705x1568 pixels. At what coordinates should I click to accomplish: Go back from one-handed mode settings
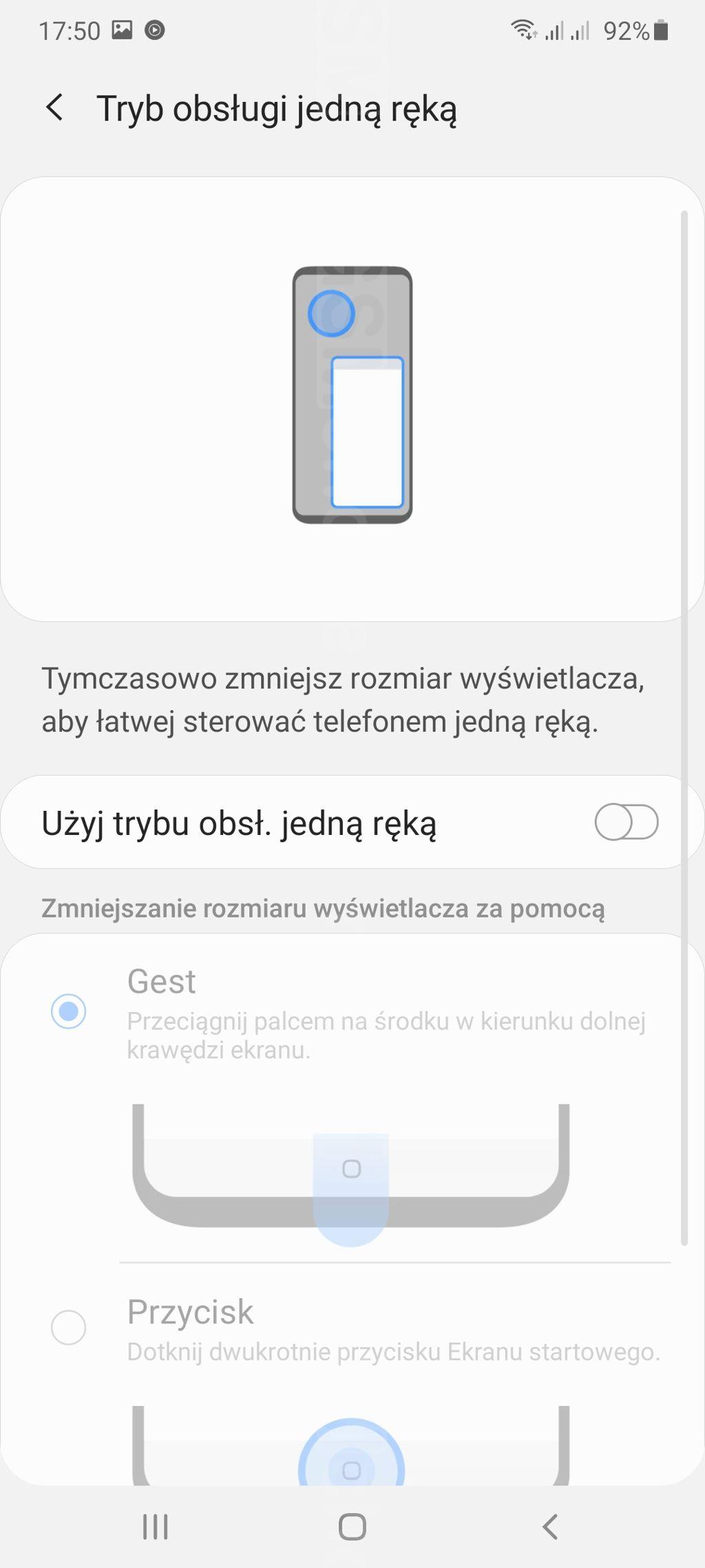[54, 108]
